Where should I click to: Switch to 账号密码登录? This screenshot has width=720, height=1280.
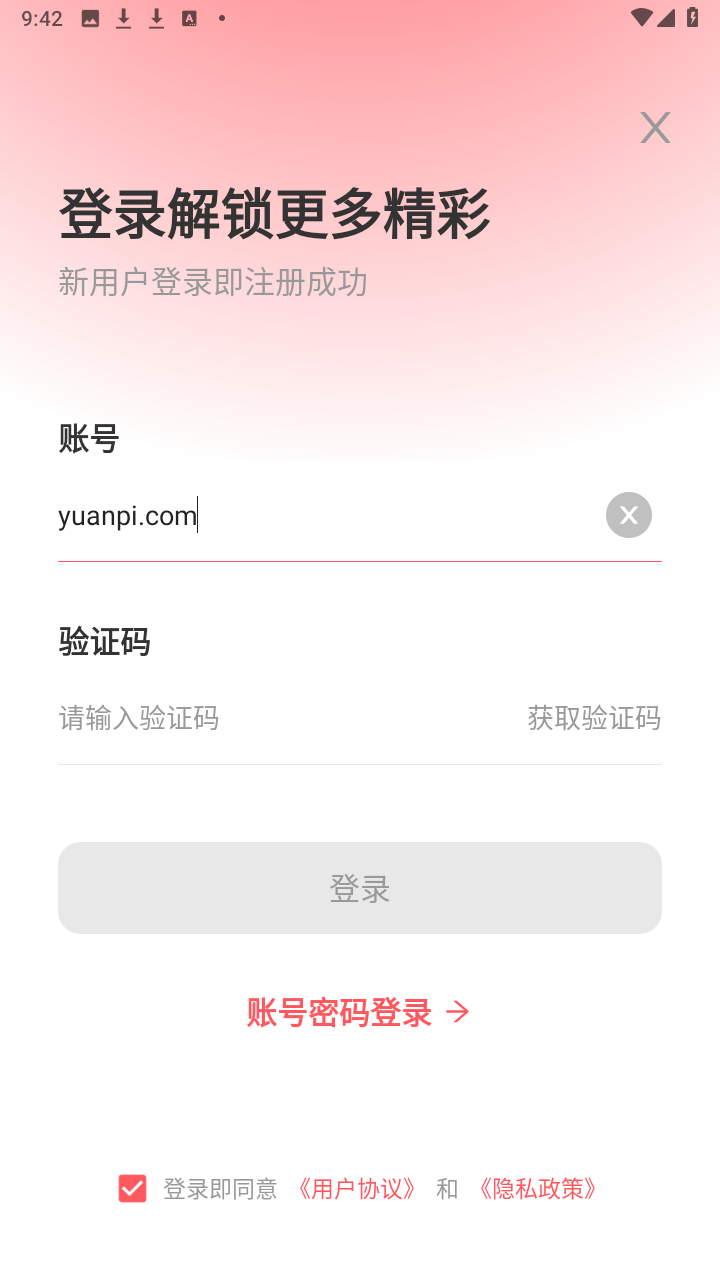coord(358,1012)
